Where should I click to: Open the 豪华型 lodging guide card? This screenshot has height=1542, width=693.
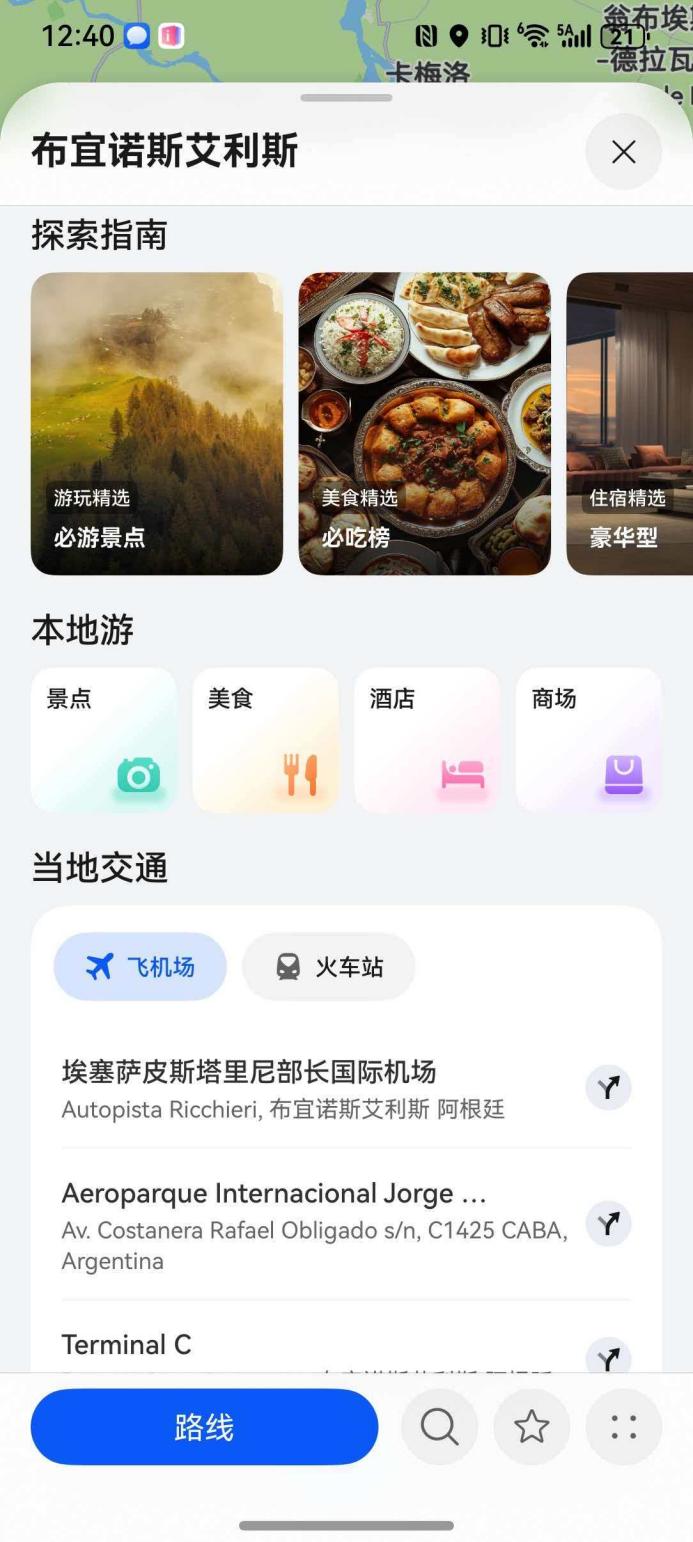click(630, 423)
